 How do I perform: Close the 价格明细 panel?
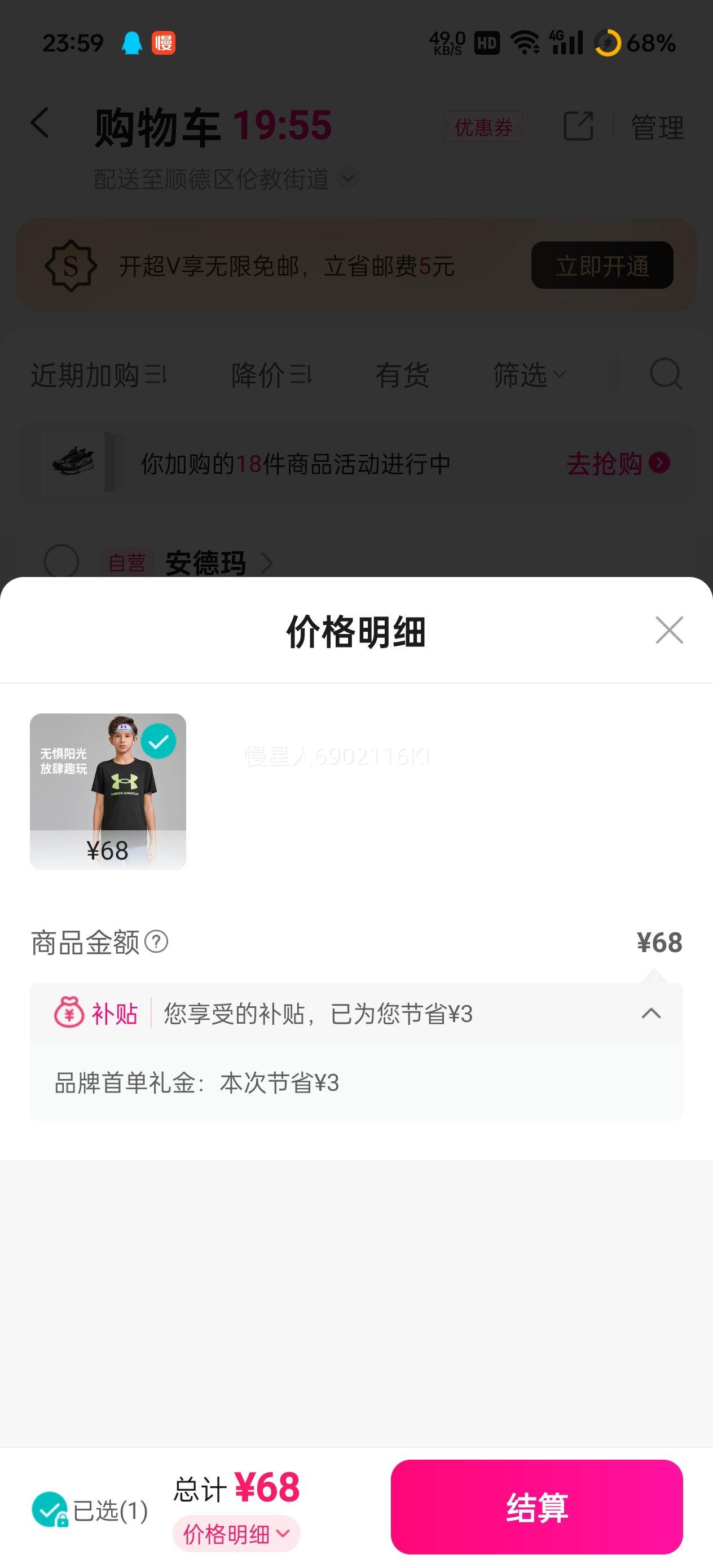pyautogui.click(x=669, y=629)
